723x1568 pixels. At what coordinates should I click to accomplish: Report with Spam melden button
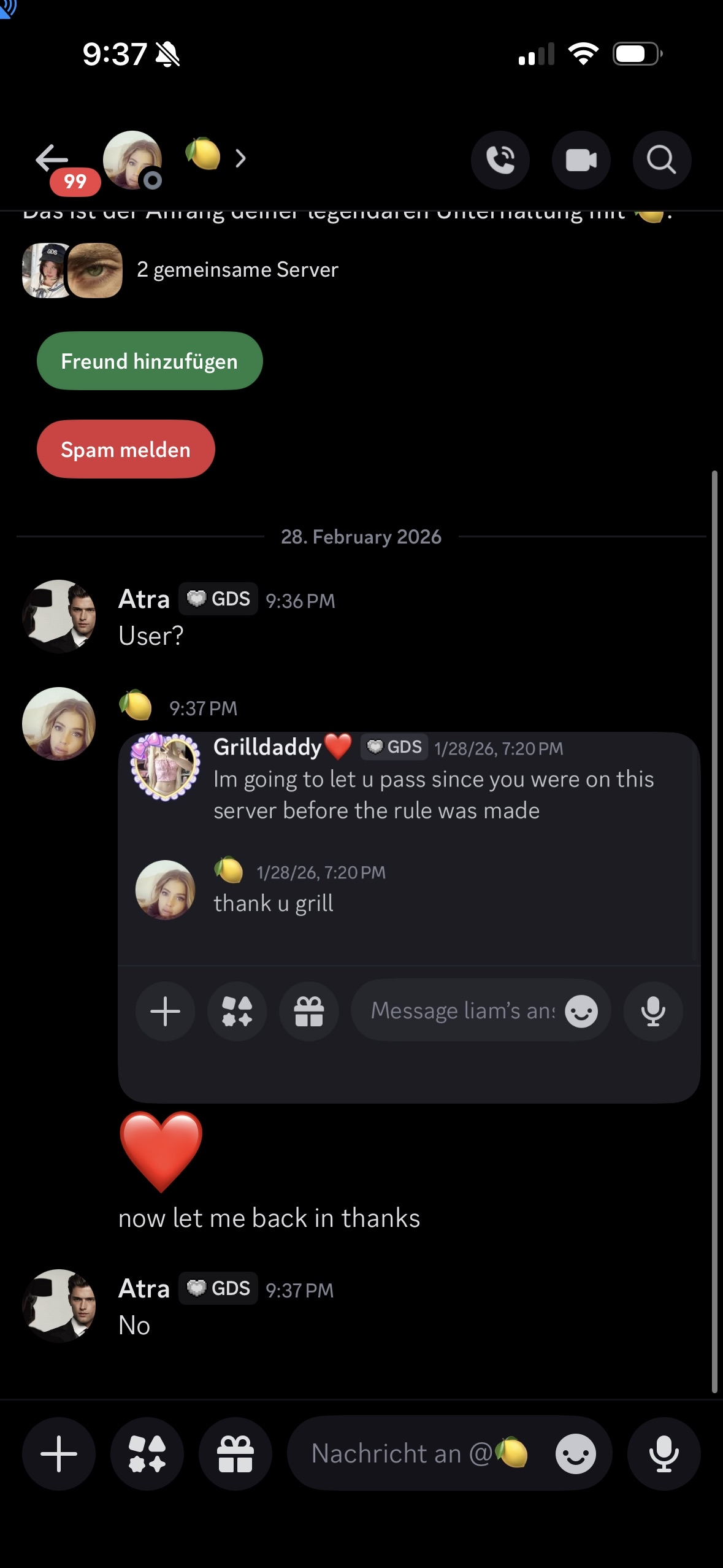pyautogui.click(x=126, y=450)
